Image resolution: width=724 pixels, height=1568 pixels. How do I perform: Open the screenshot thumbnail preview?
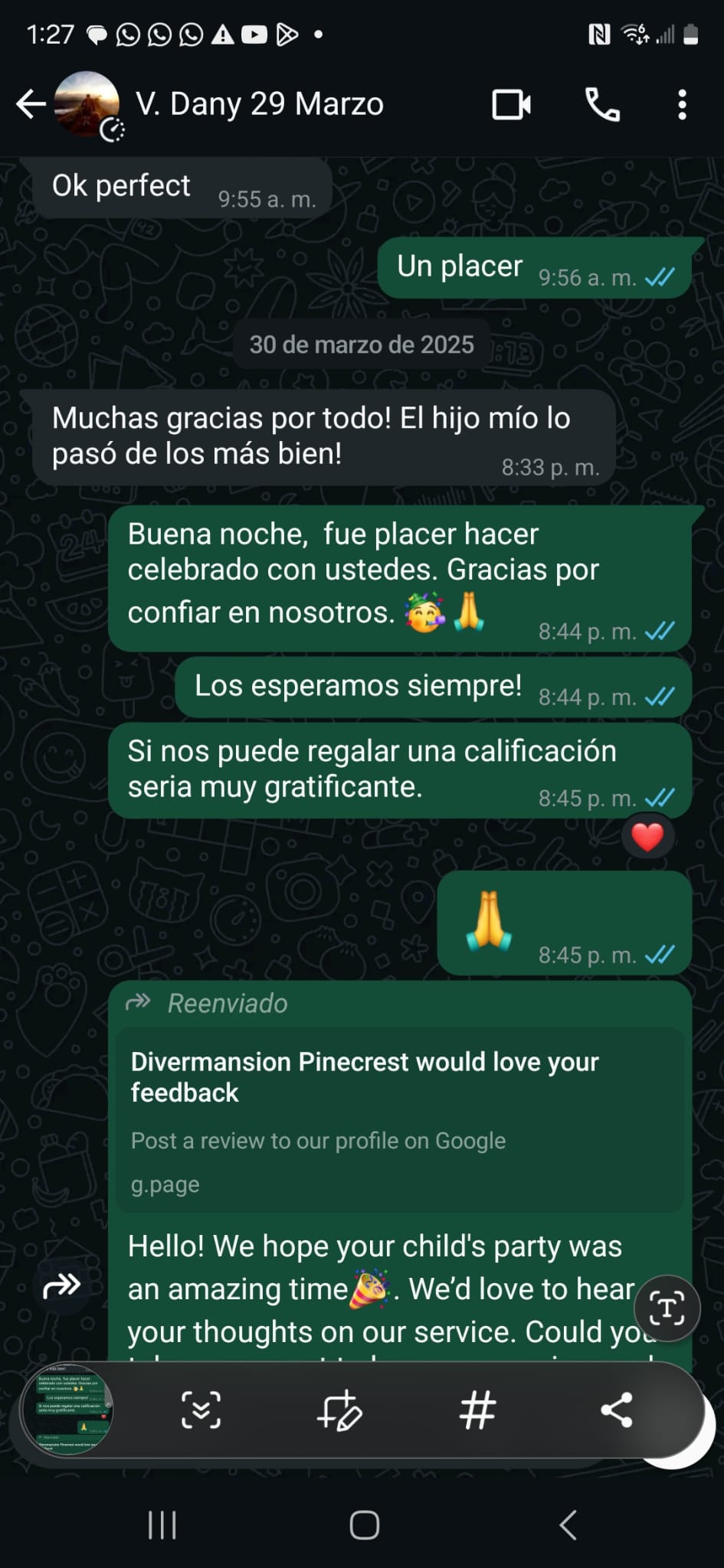68,1410
